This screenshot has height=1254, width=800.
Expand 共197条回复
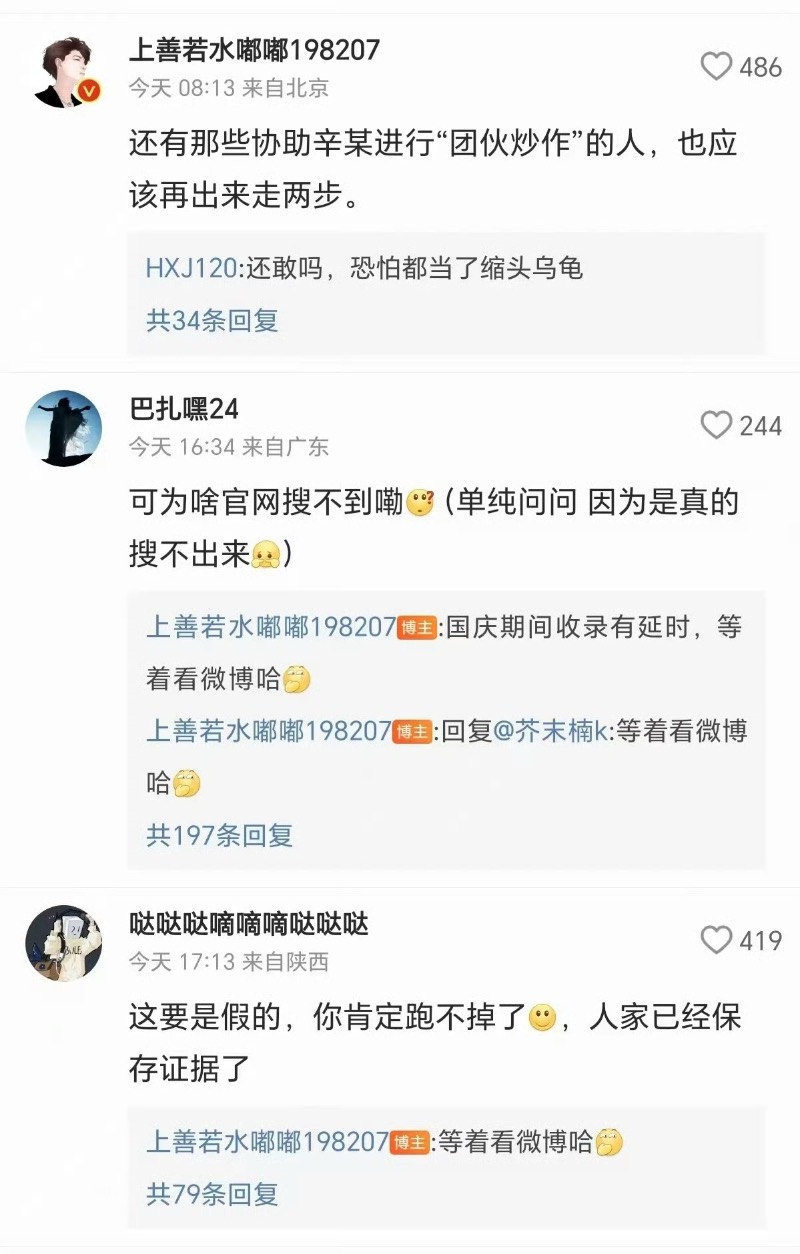[220, 835]
